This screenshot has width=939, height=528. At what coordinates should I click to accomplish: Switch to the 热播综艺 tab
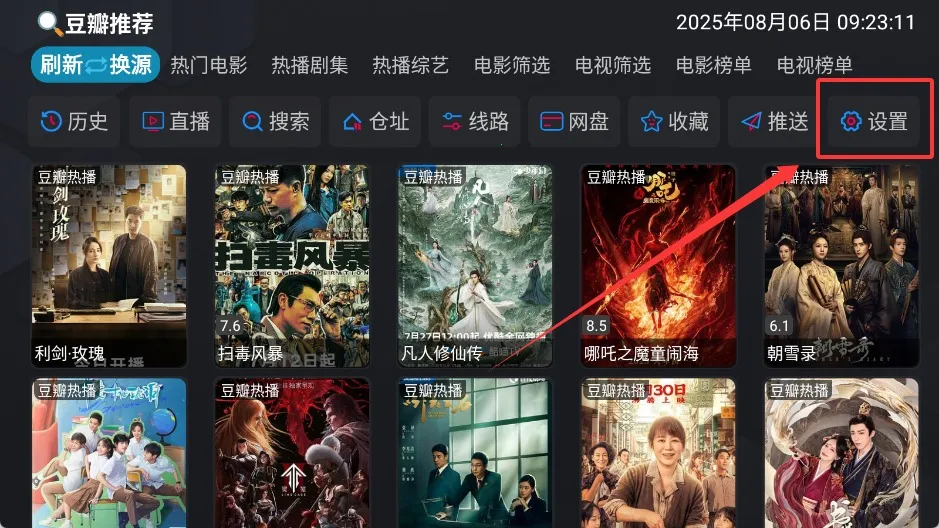(x=411, y=66)
